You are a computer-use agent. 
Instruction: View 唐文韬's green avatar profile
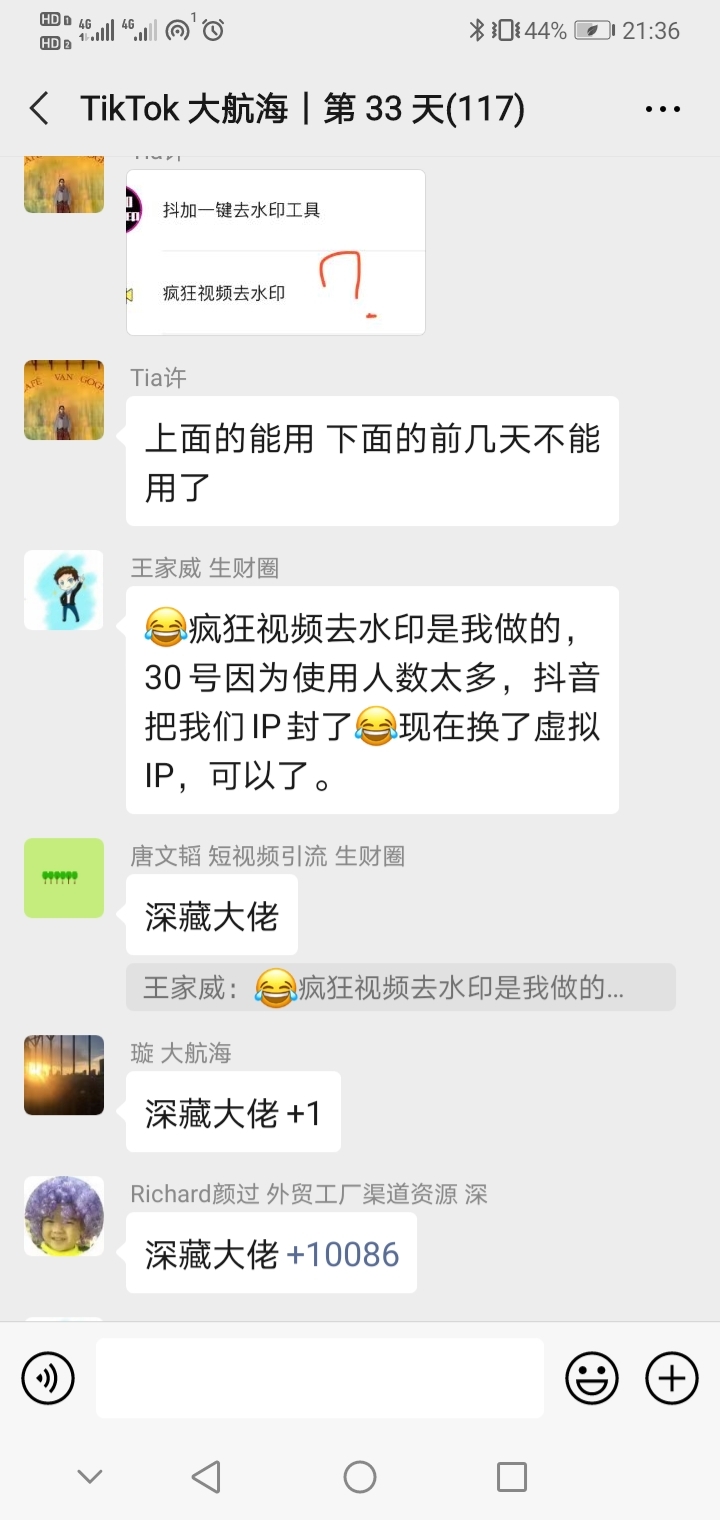tap(64, 878)
